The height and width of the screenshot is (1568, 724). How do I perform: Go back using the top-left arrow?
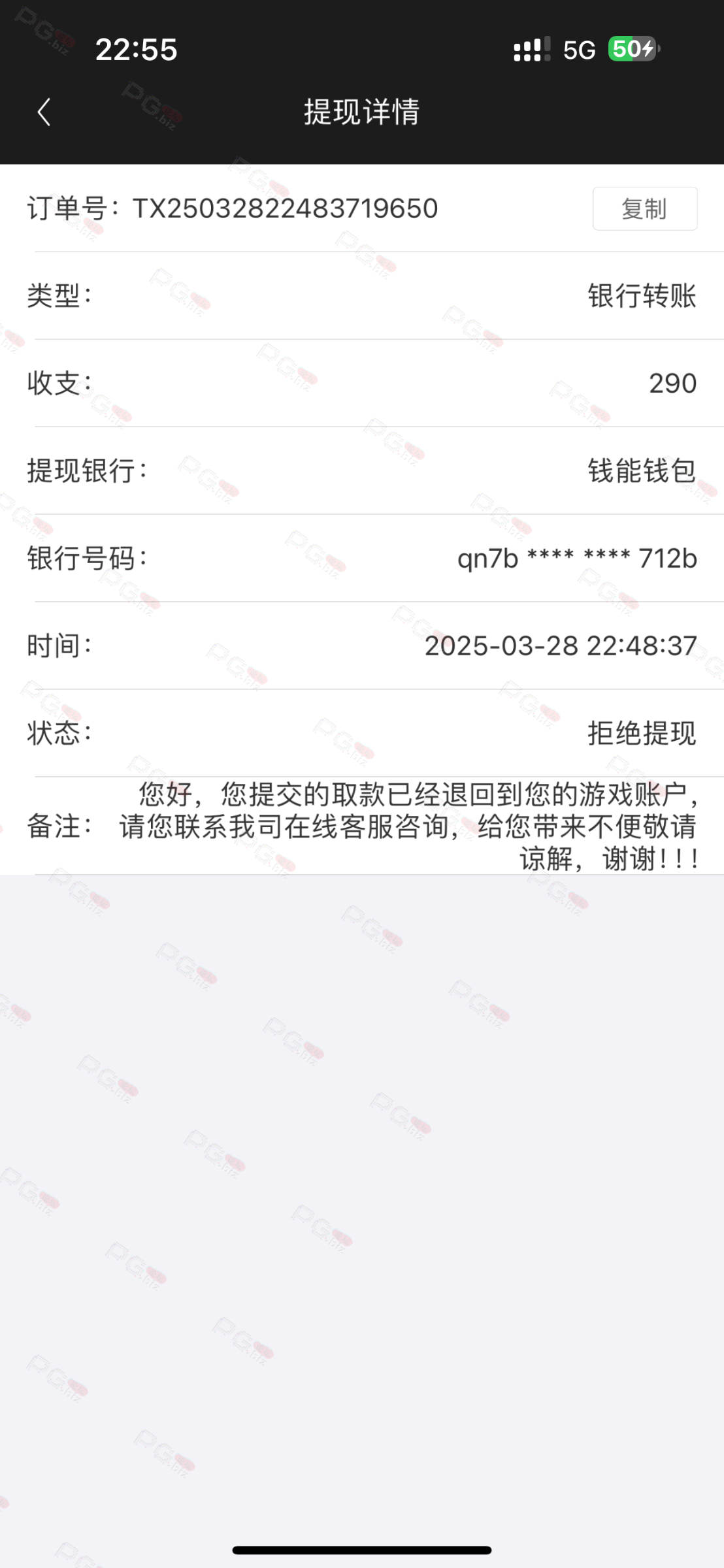[x=44, y=112]
